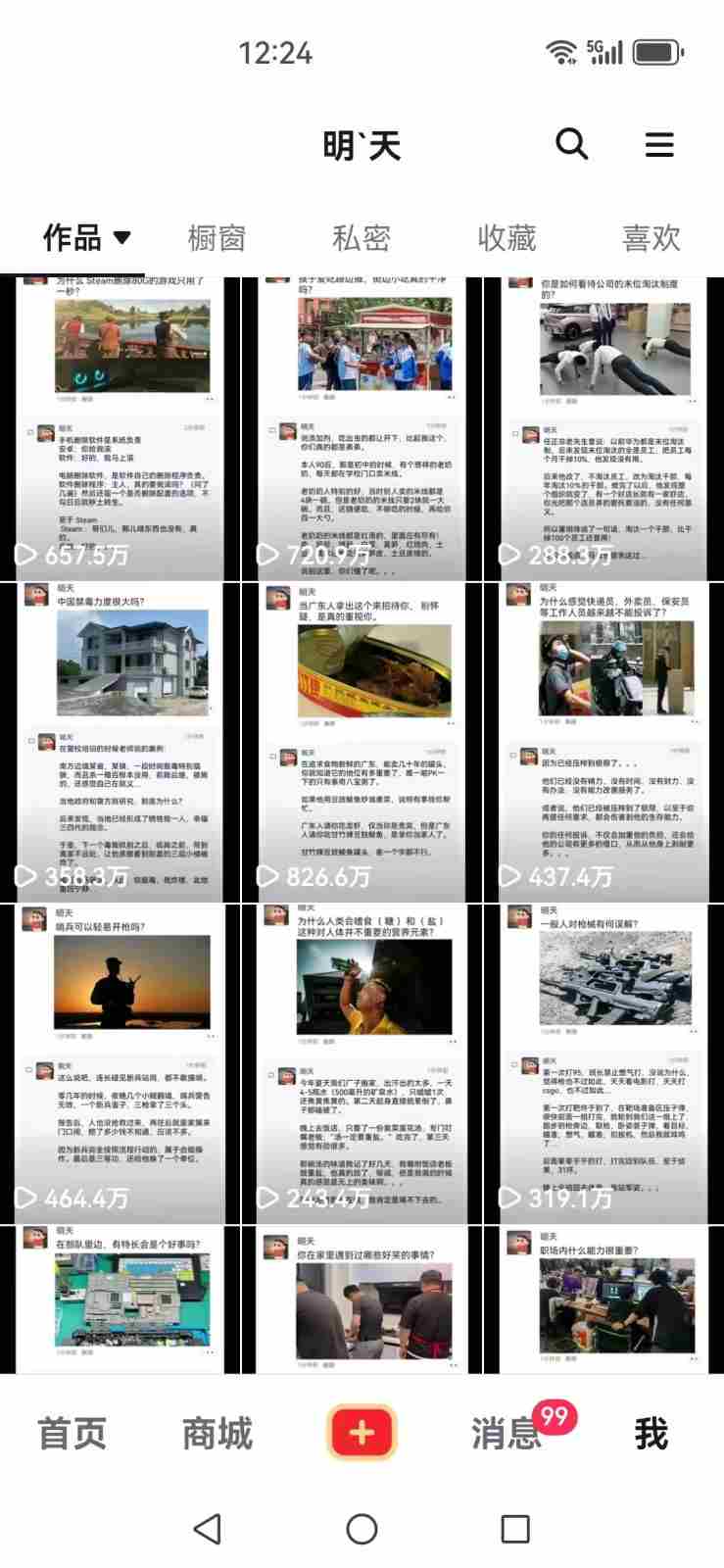Open the Steam video with 657.5万 plays

(x=120, y=428)
